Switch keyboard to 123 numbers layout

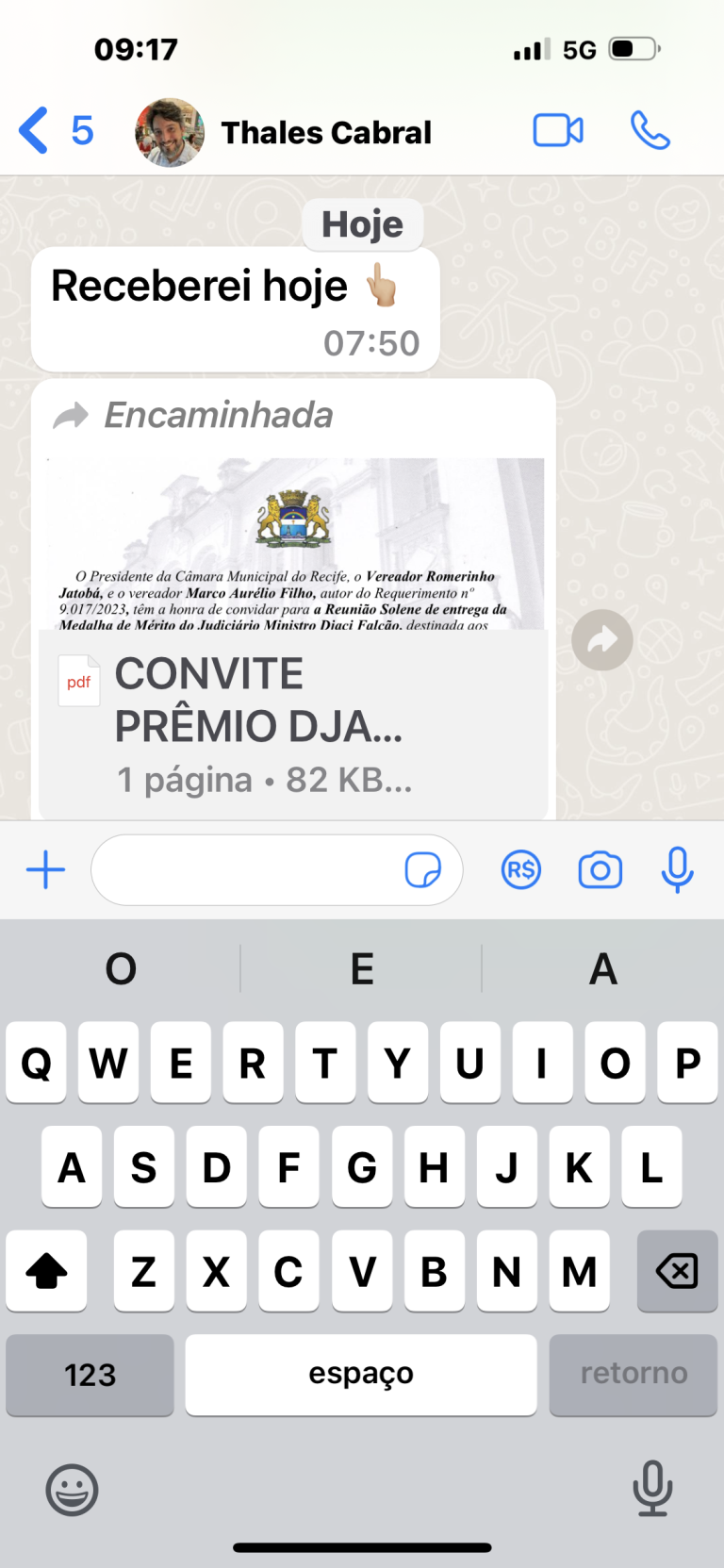(90, 1375)
